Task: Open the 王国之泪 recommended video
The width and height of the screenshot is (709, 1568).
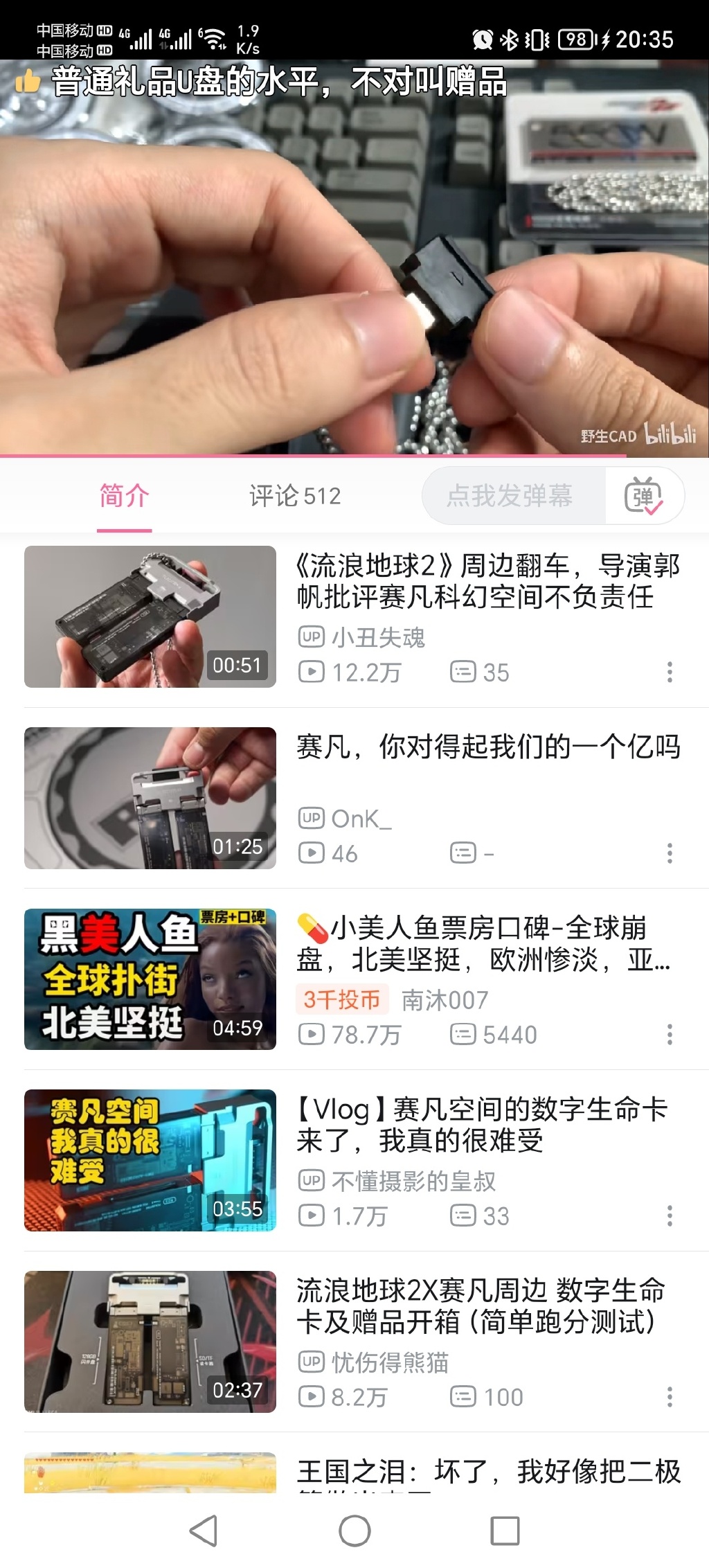Action: tap(487, 1471)
